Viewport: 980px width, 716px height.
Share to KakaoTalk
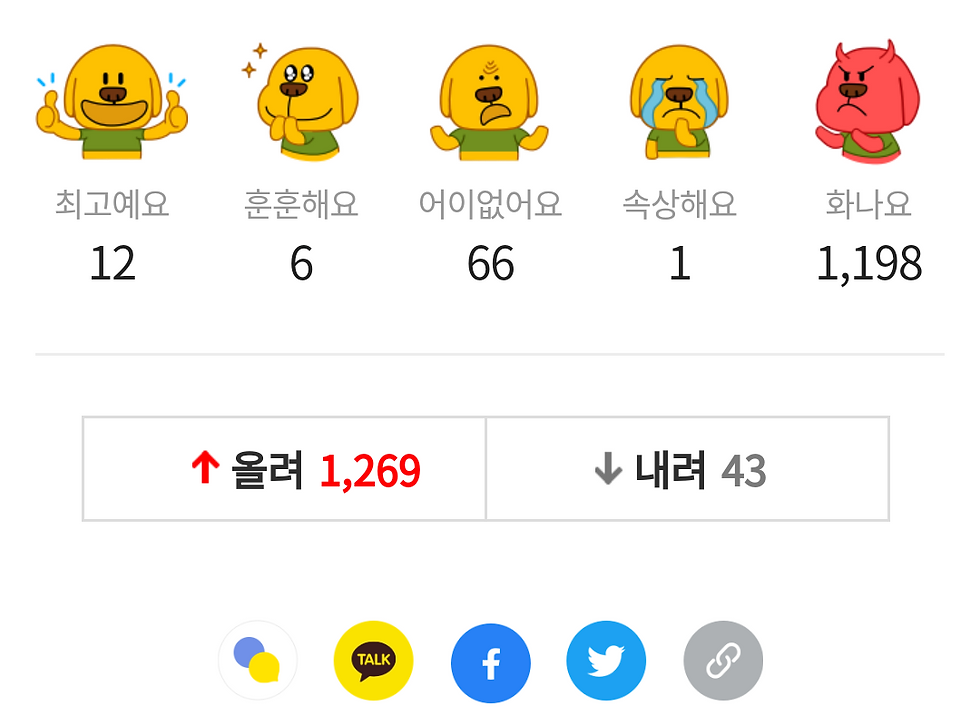click(x=373, y=661)
